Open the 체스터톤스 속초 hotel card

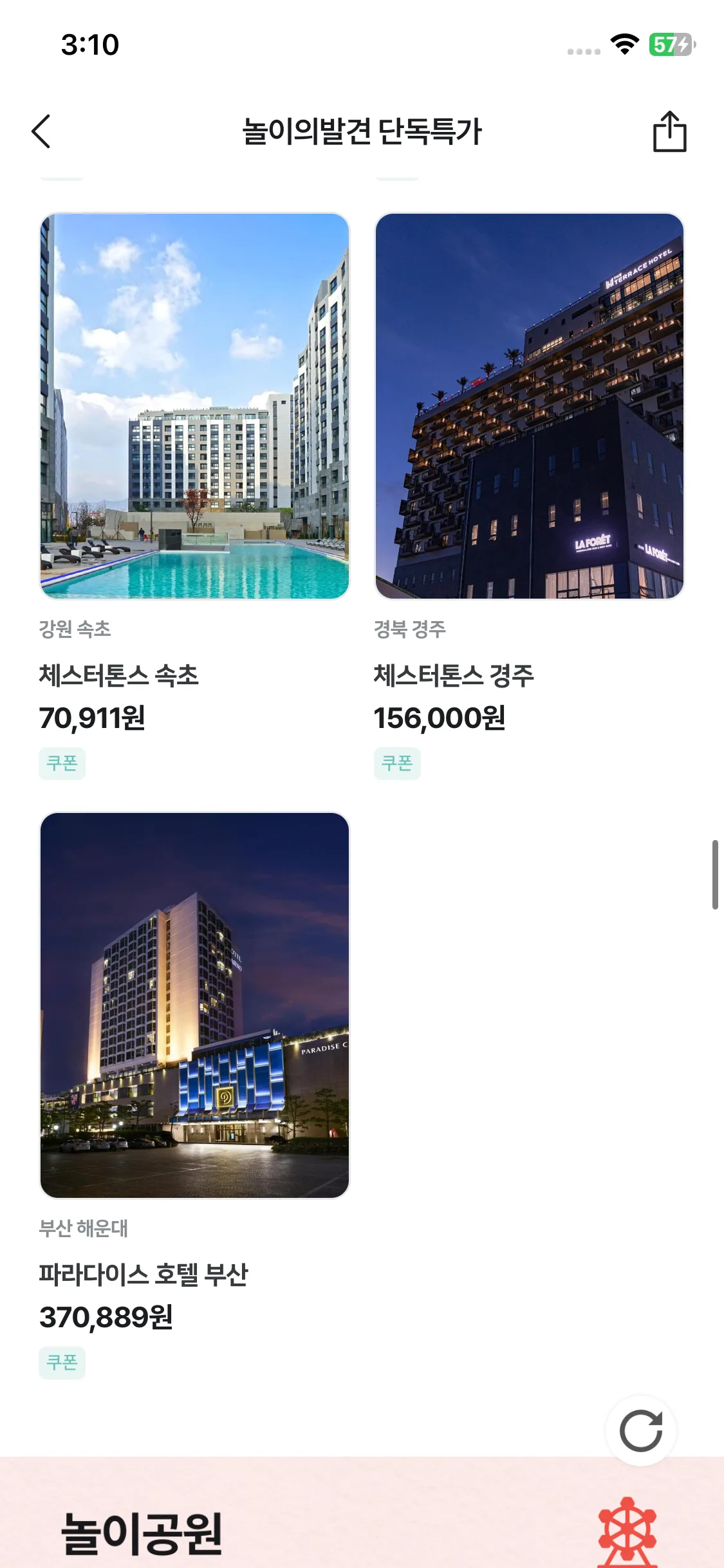point(194,407)
